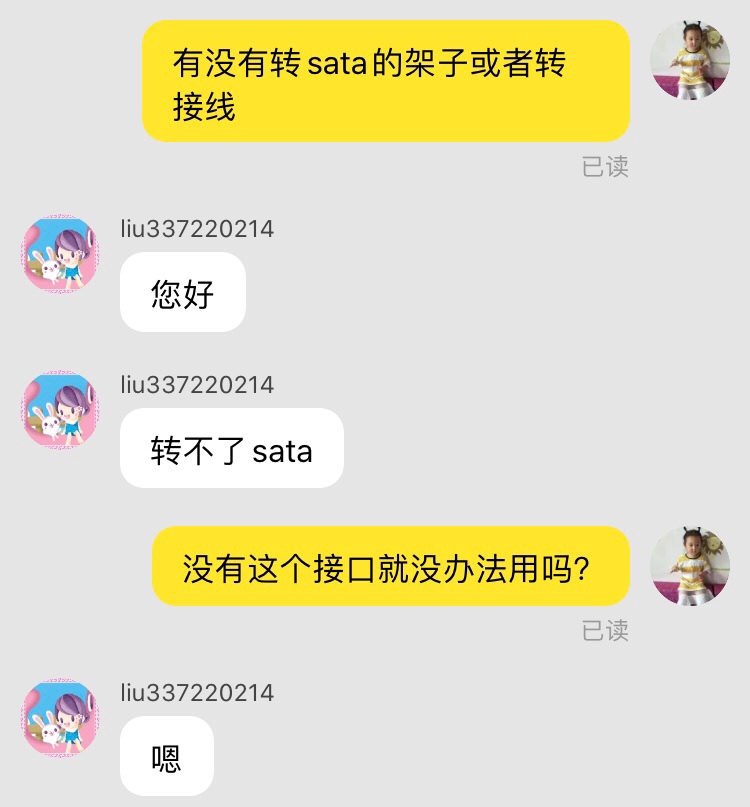This screenshot has height=807, width=750.
Task: View seller profile from avatar beside 嗯
Action: tap(60, 719)
